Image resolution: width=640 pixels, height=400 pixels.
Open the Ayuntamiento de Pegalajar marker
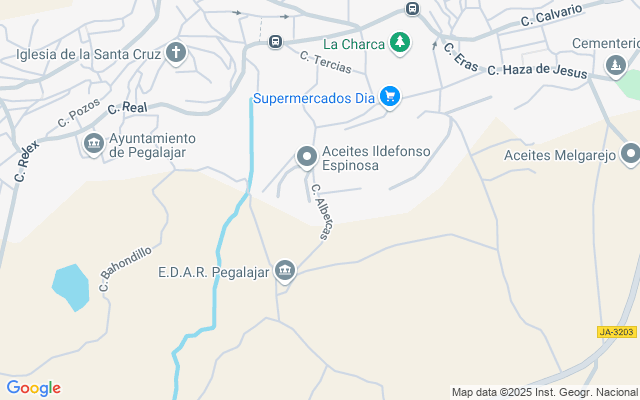pyautogui.click(x=94, y=145)
